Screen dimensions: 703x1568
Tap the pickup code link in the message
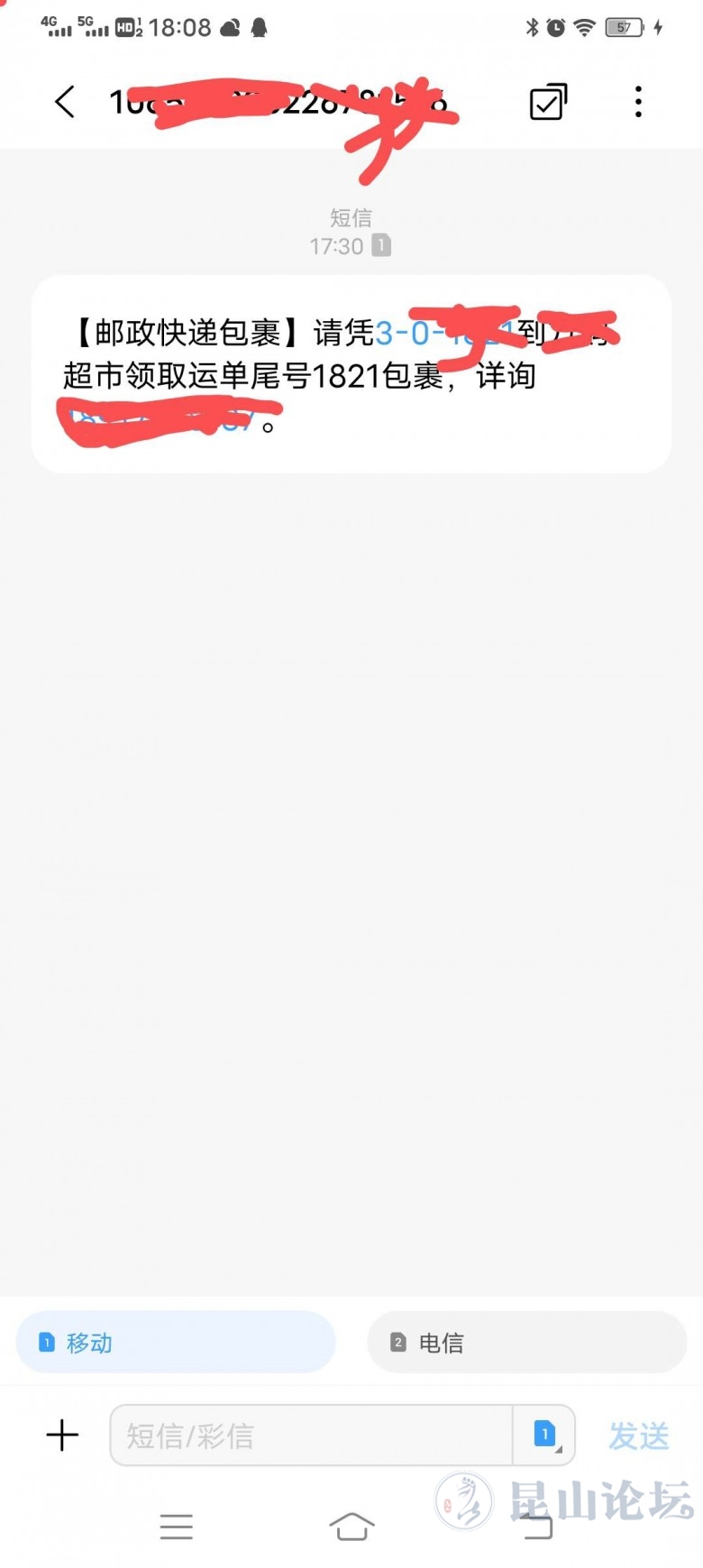(407, 334)
